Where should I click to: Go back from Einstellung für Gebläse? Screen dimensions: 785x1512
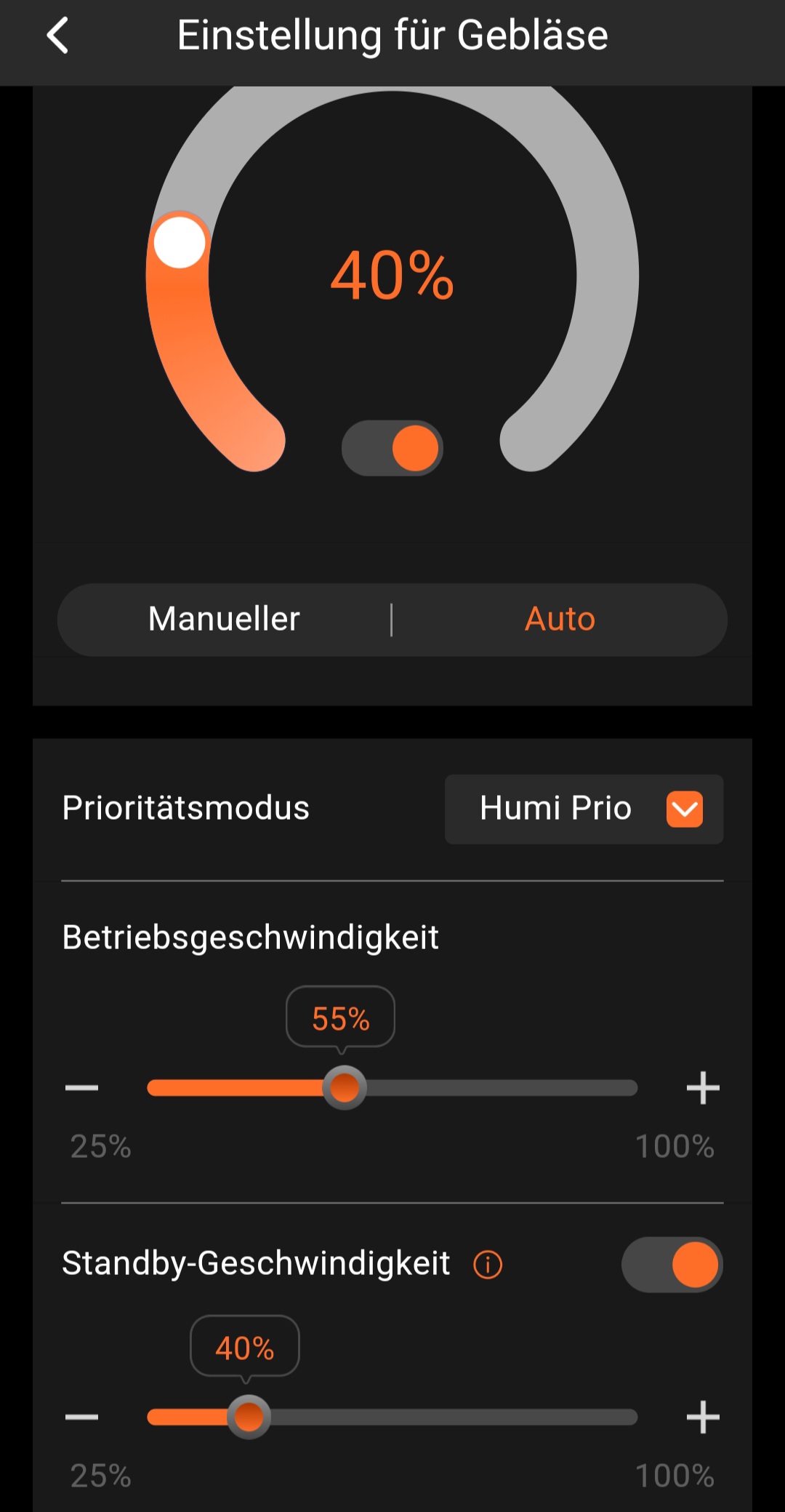tap(57, 36)
